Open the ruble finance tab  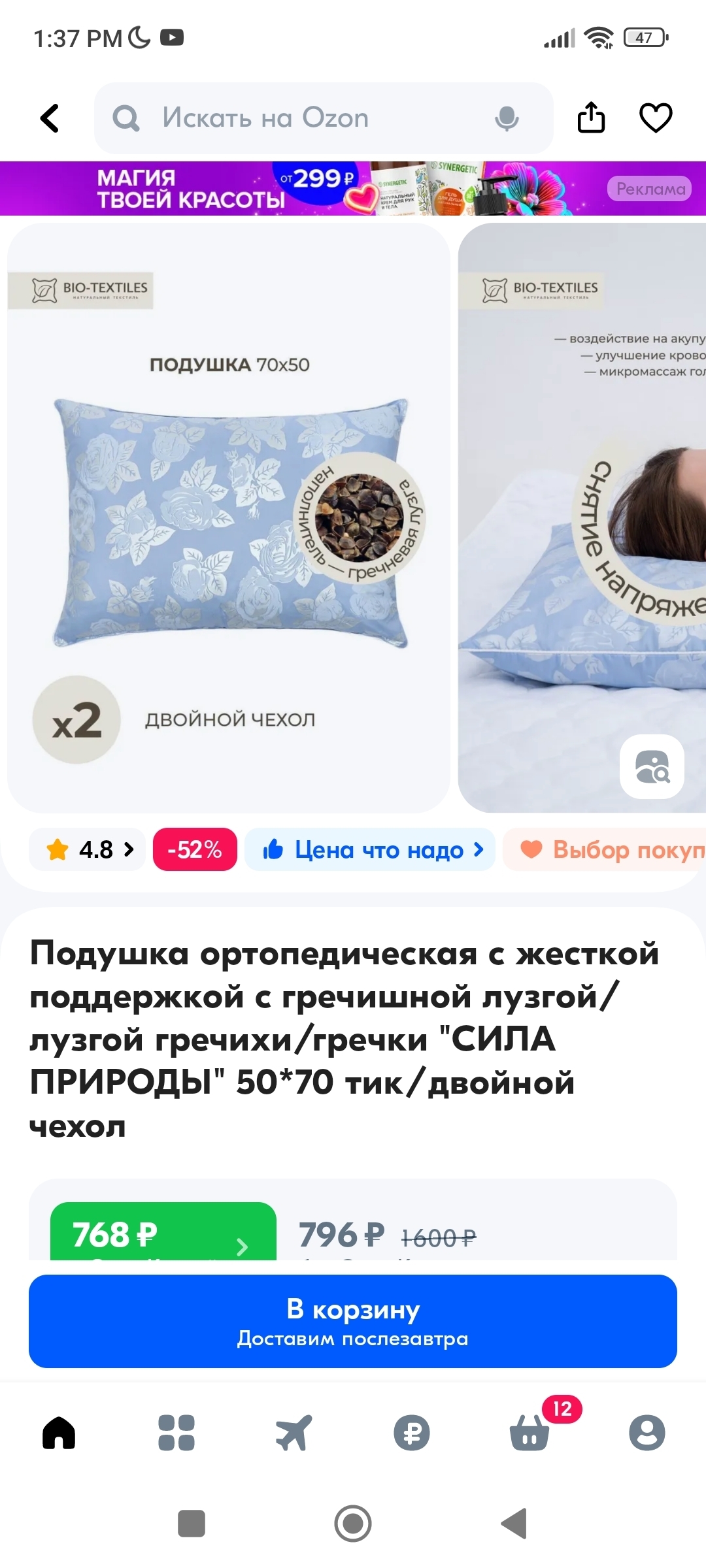point(412,1433)
